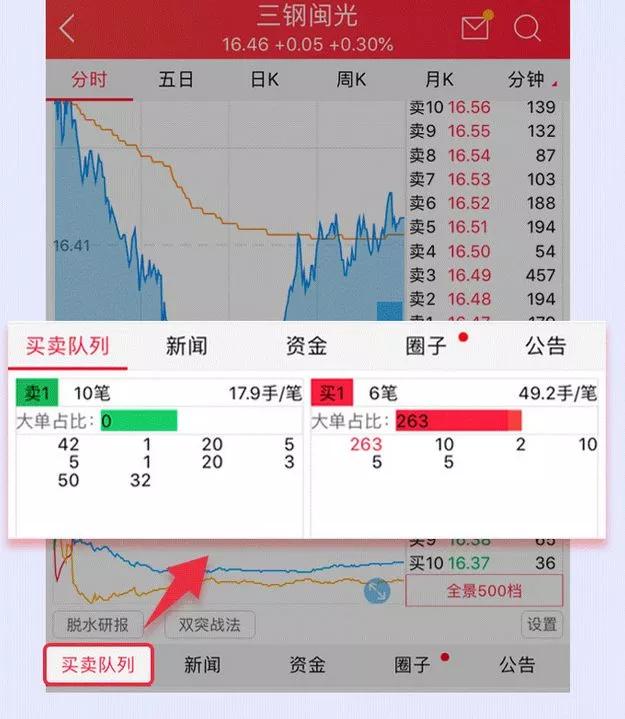
Task: Open 脱水研报 research reports
Action: (x=98, y=625)
